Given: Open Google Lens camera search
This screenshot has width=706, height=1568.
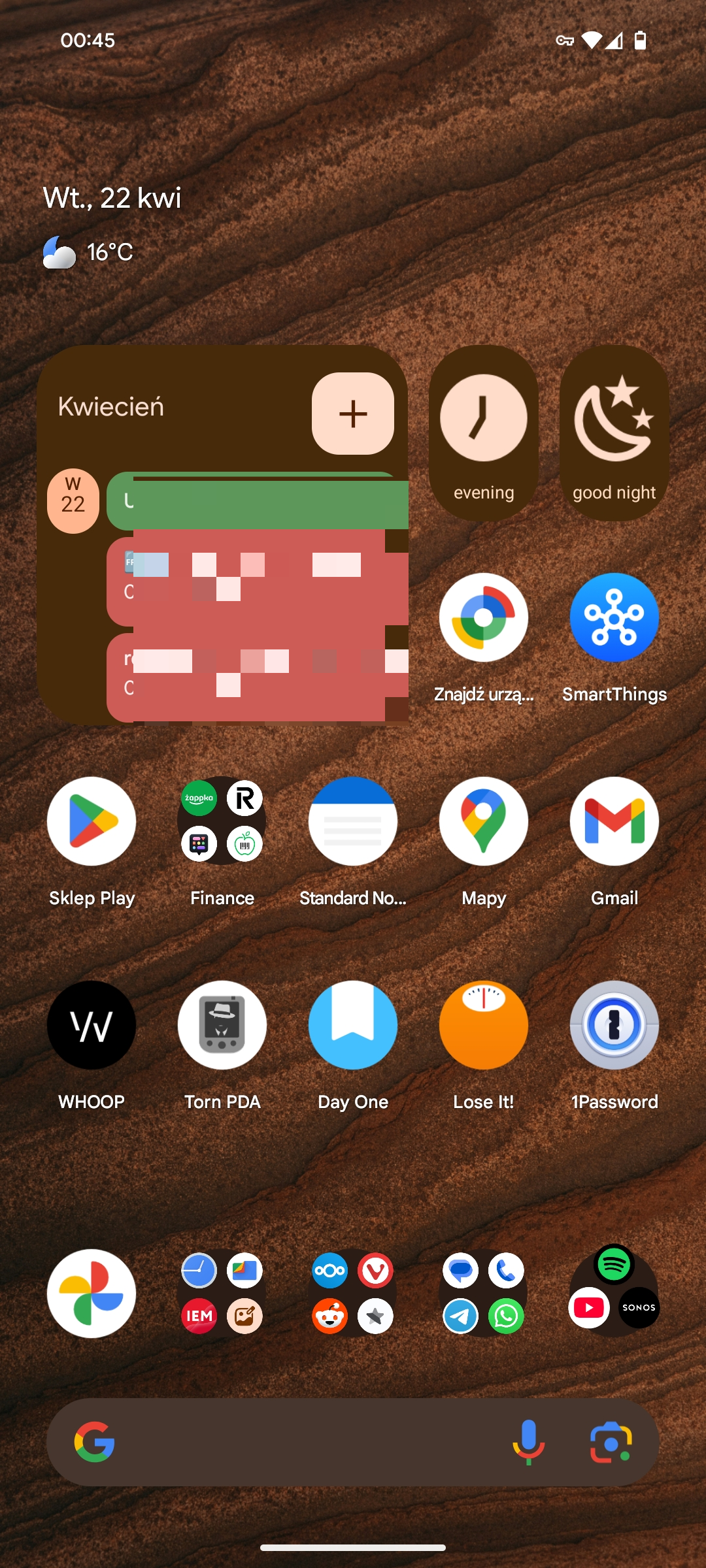Looking at the screenshot, I should coord(611,1443).
